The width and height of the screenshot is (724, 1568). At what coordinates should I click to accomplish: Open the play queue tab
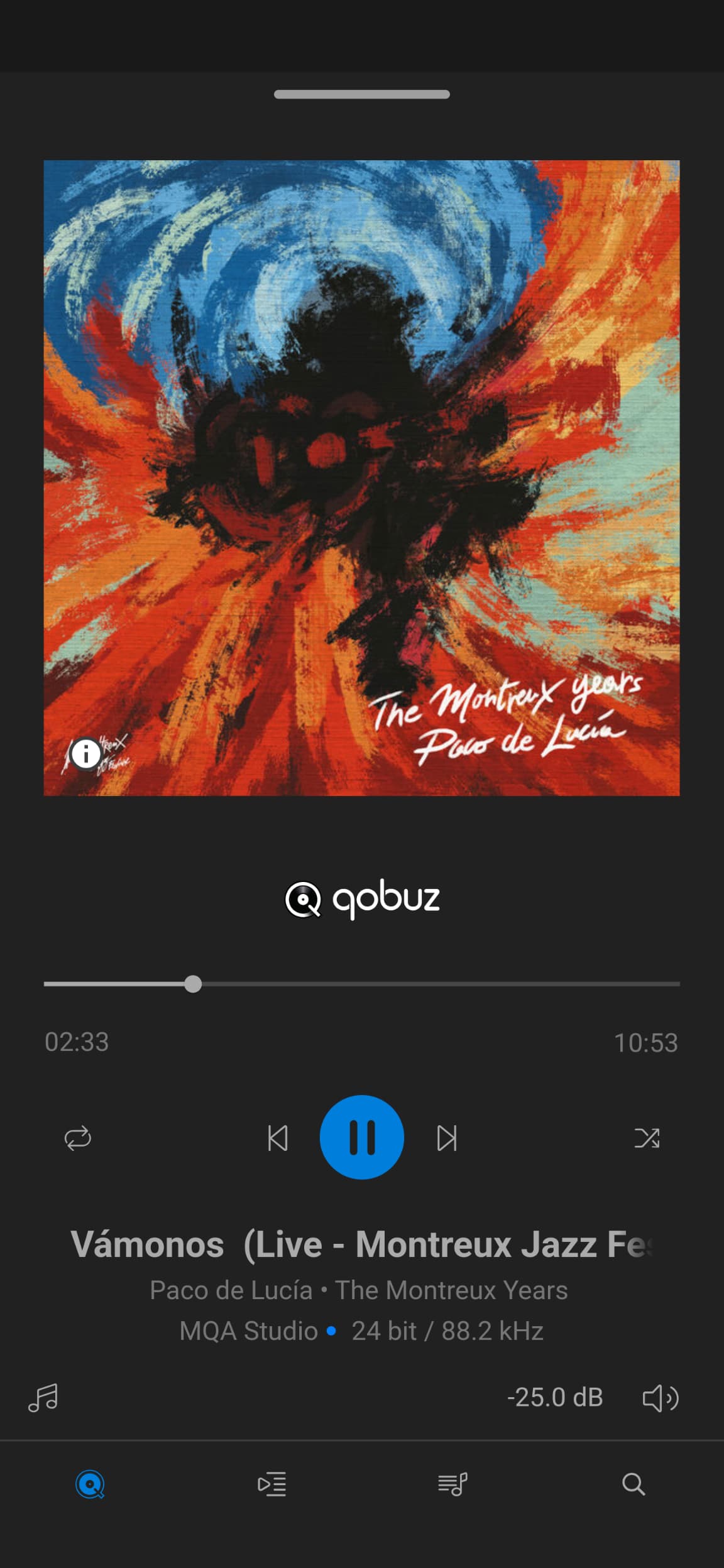point(271,1484)
